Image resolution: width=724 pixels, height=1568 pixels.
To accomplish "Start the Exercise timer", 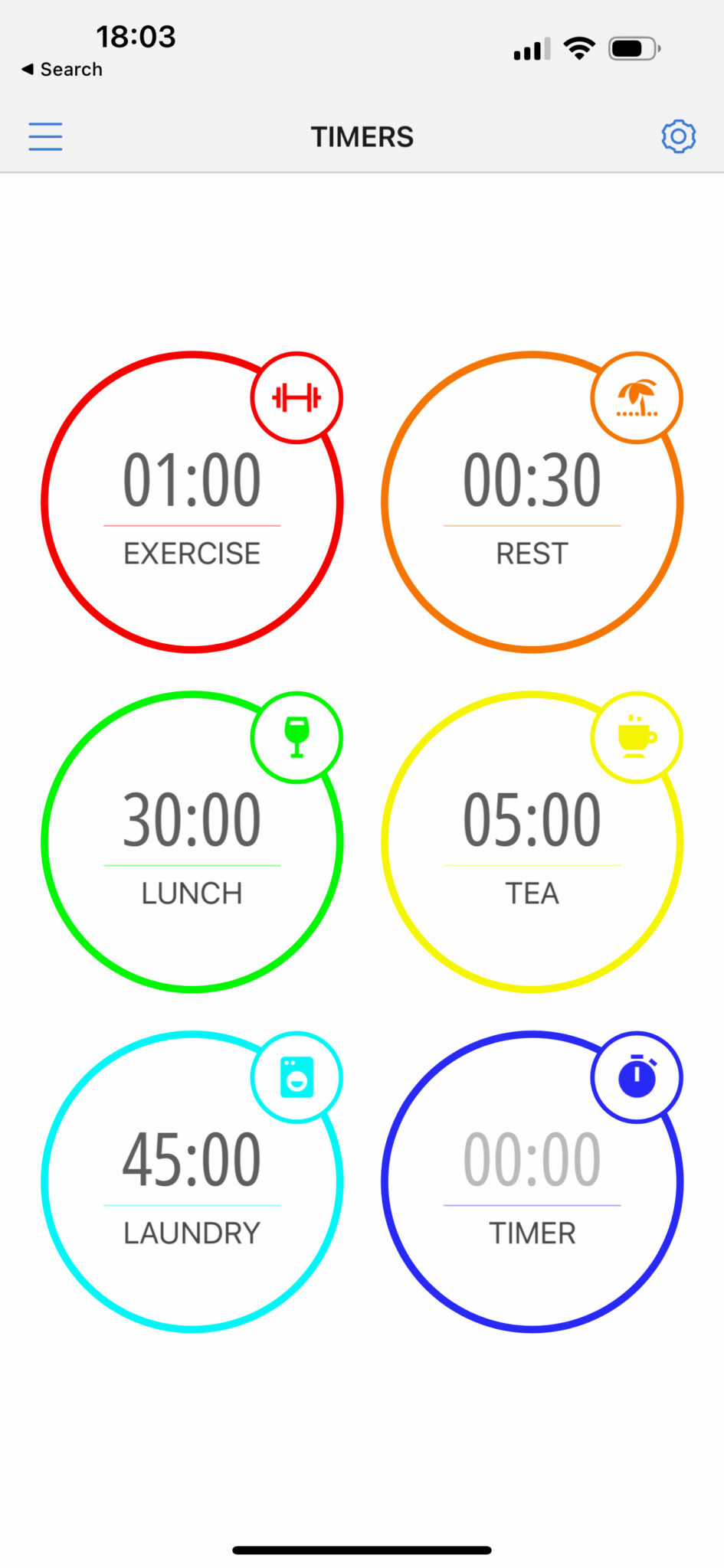I will [192, 502].
